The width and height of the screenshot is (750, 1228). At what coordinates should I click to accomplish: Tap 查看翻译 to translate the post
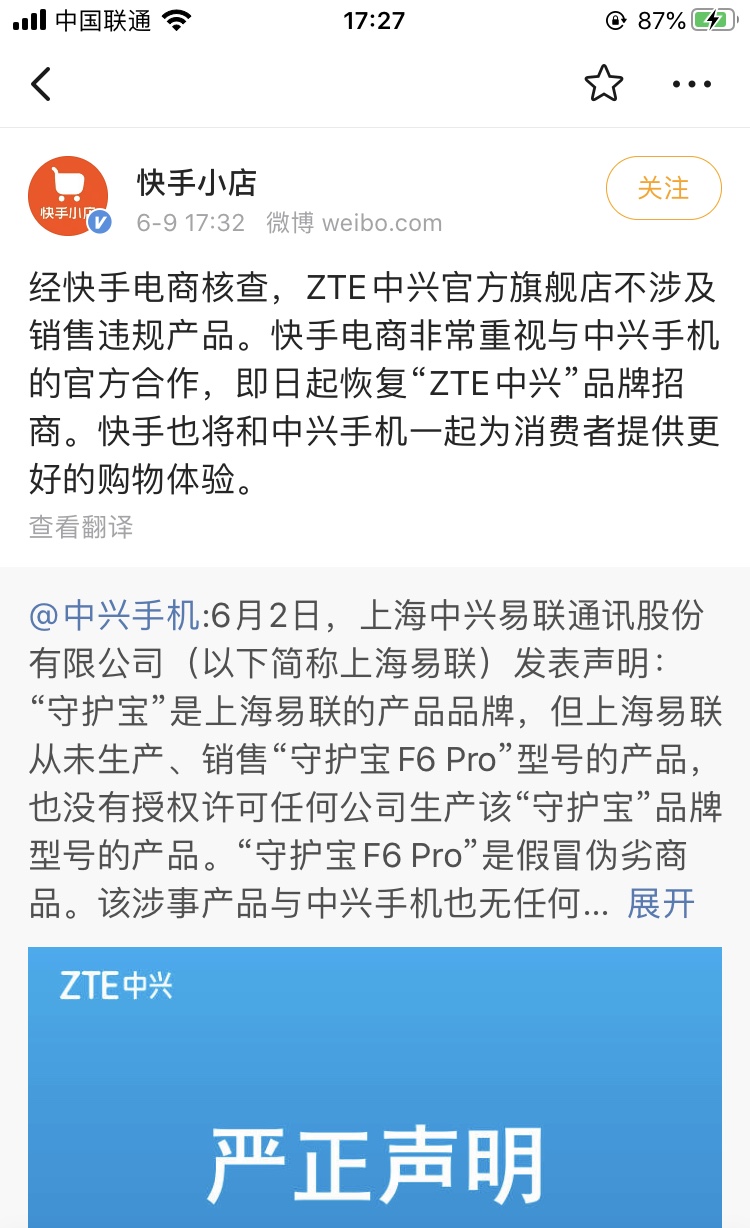click(x=81, y=527)
